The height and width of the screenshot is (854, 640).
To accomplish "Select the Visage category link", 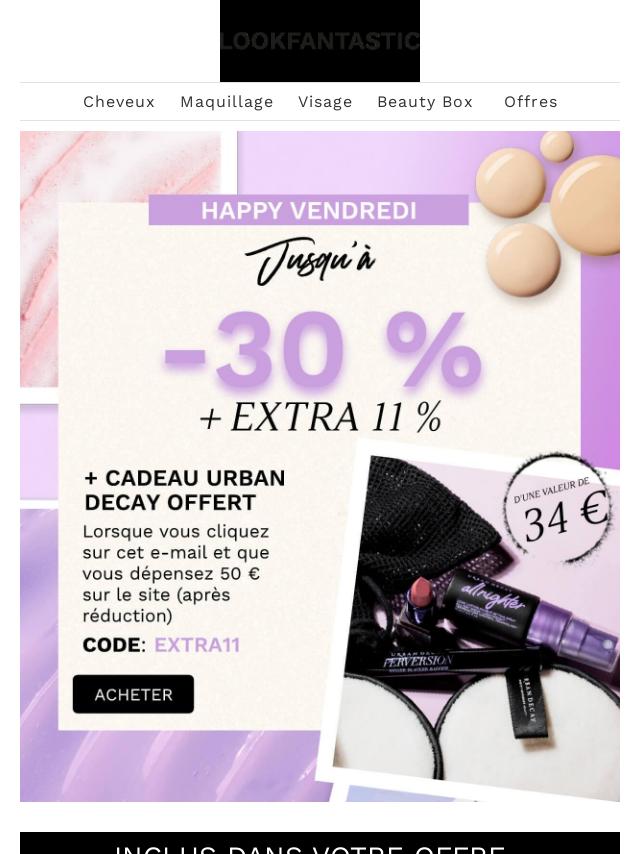I will click(325, 102).
